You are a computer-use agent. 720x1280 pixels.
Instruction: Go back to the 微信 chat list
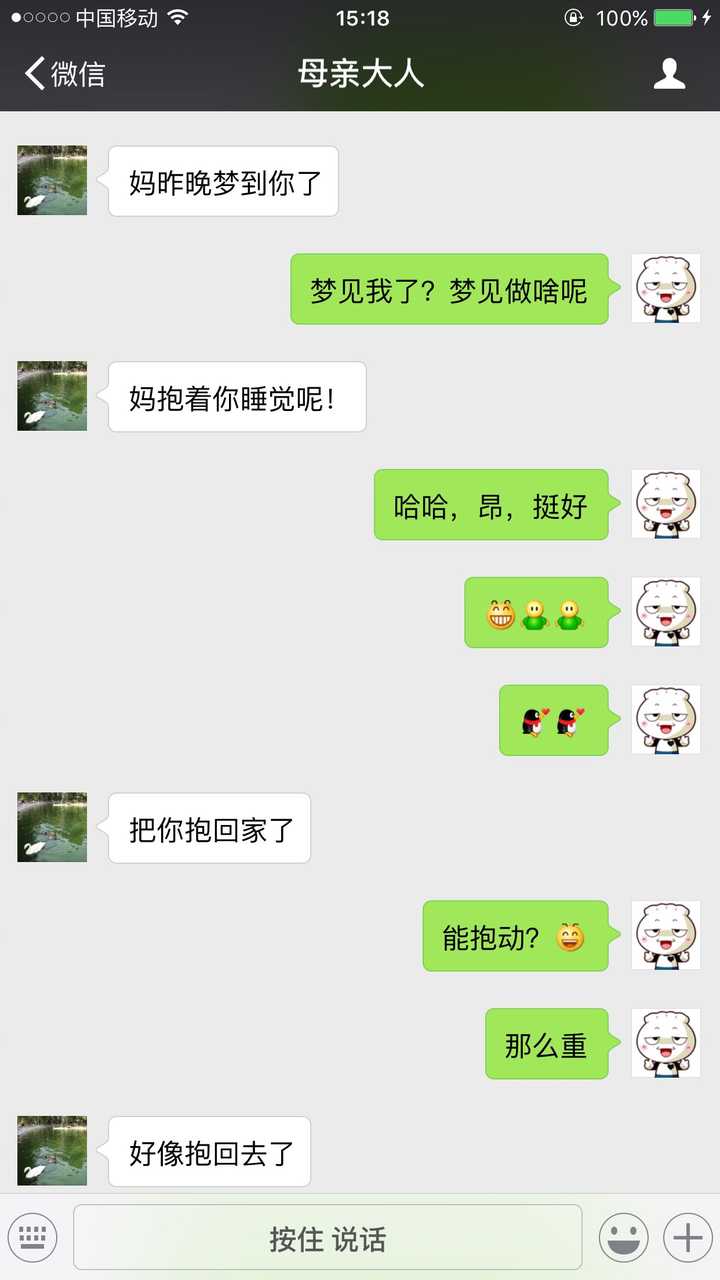(x=64, y=74)
